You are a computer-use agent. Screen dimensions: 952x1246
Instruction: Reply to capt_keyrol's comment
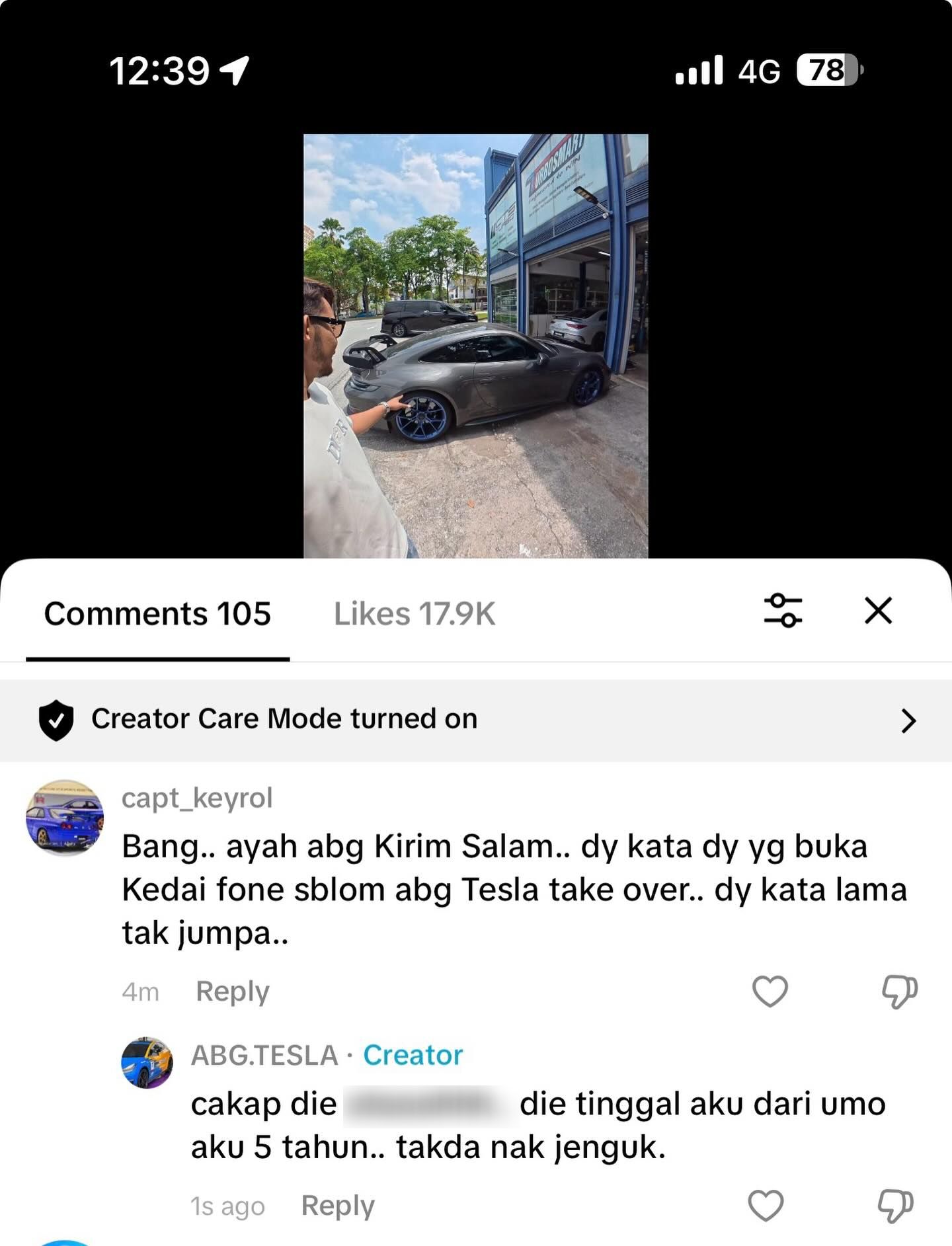point(233,992)
